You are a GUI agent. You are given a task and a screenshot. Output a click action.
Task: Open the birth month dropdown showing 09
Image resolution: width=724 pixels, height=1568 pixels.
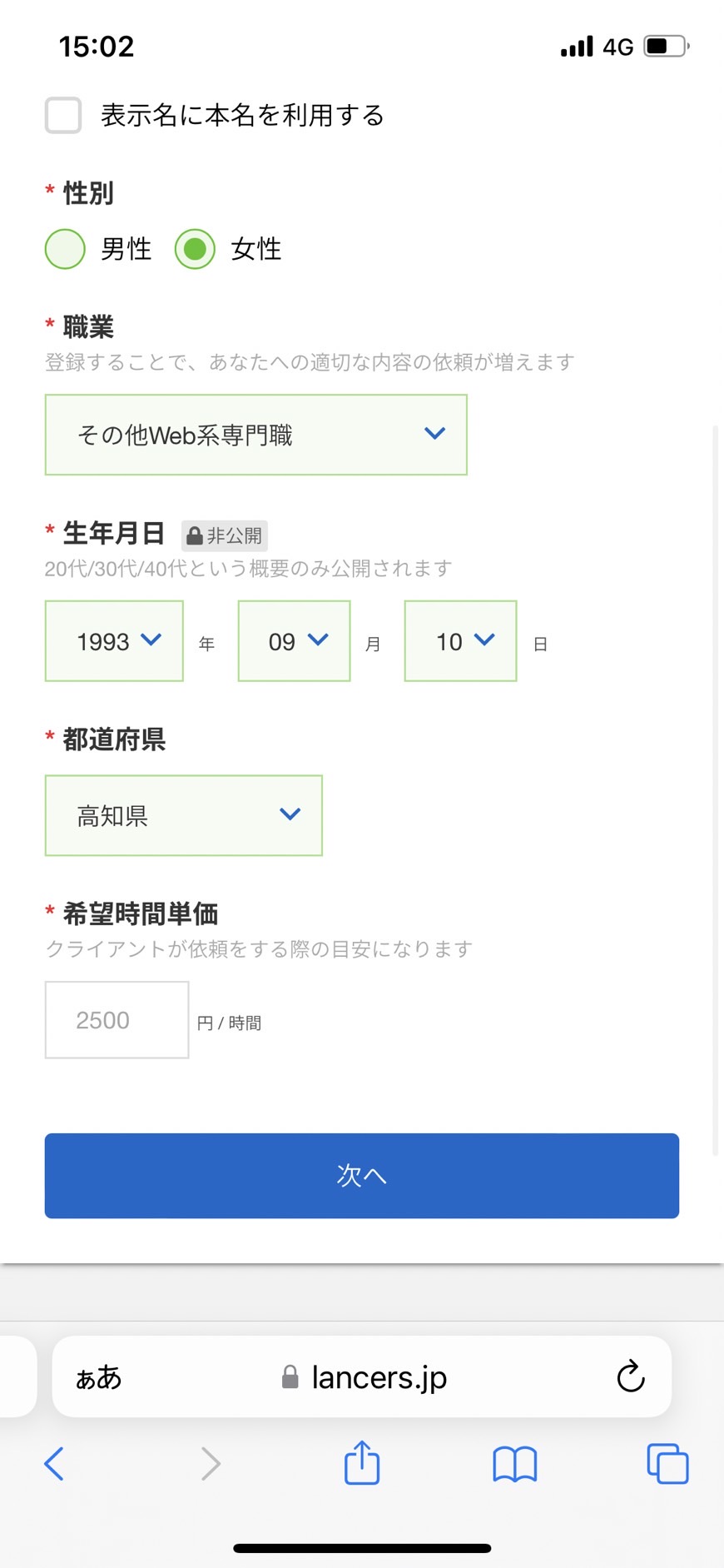click(294, 641)
